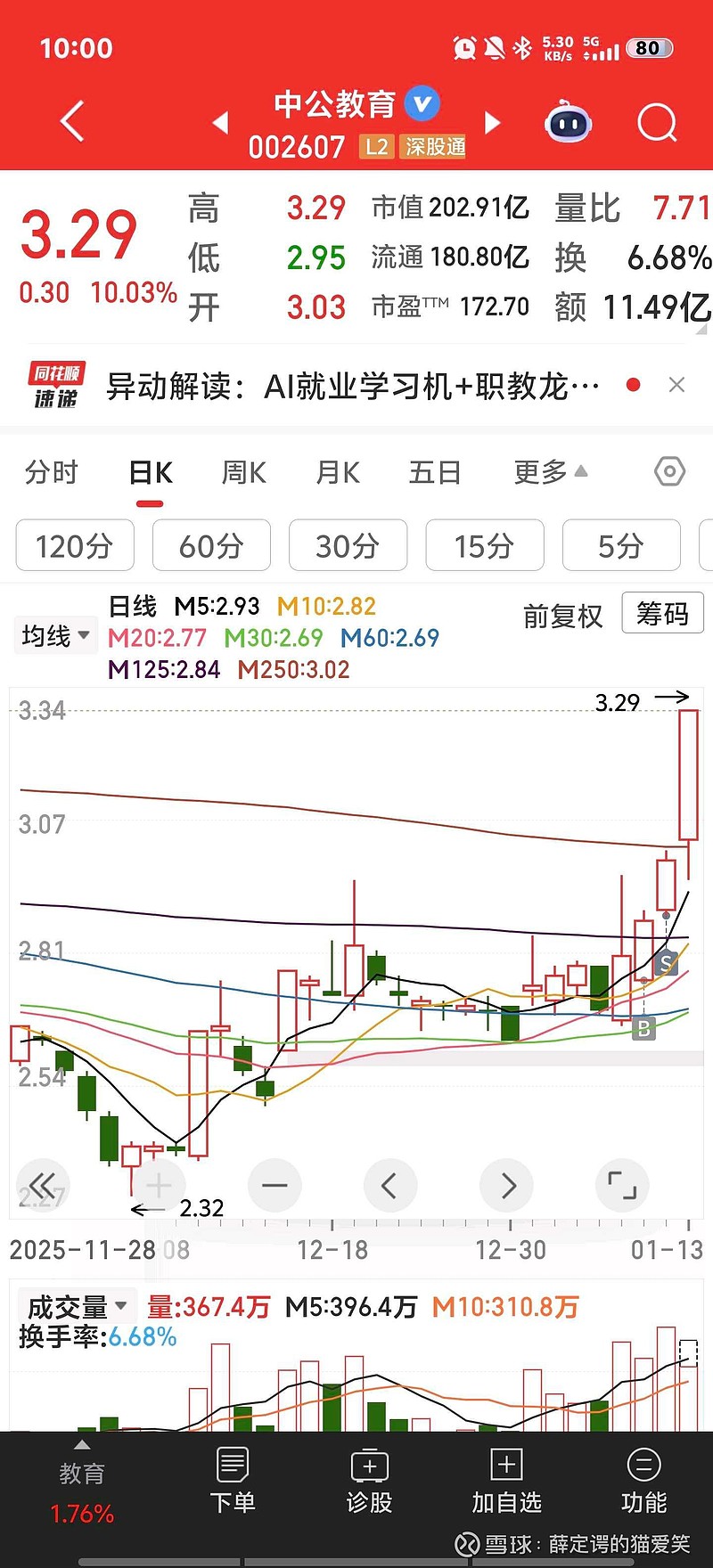Open the 筹码 distribution button
This screenshot has width=713, height=1568.
pos(661,614)
